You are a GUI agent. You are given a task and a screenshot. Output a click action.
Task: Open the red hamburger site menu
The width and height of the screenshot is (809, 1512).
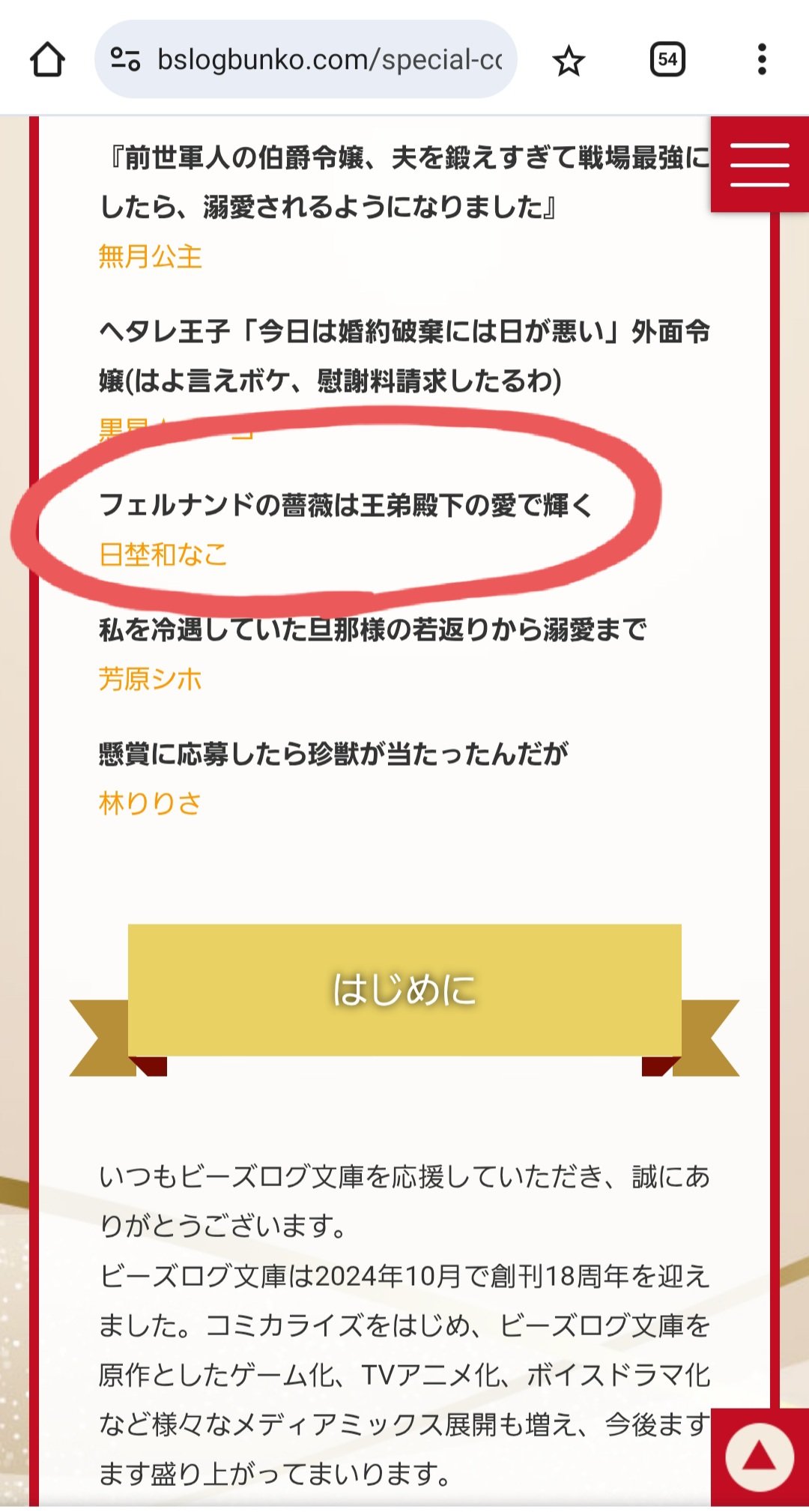coord(759,165)
